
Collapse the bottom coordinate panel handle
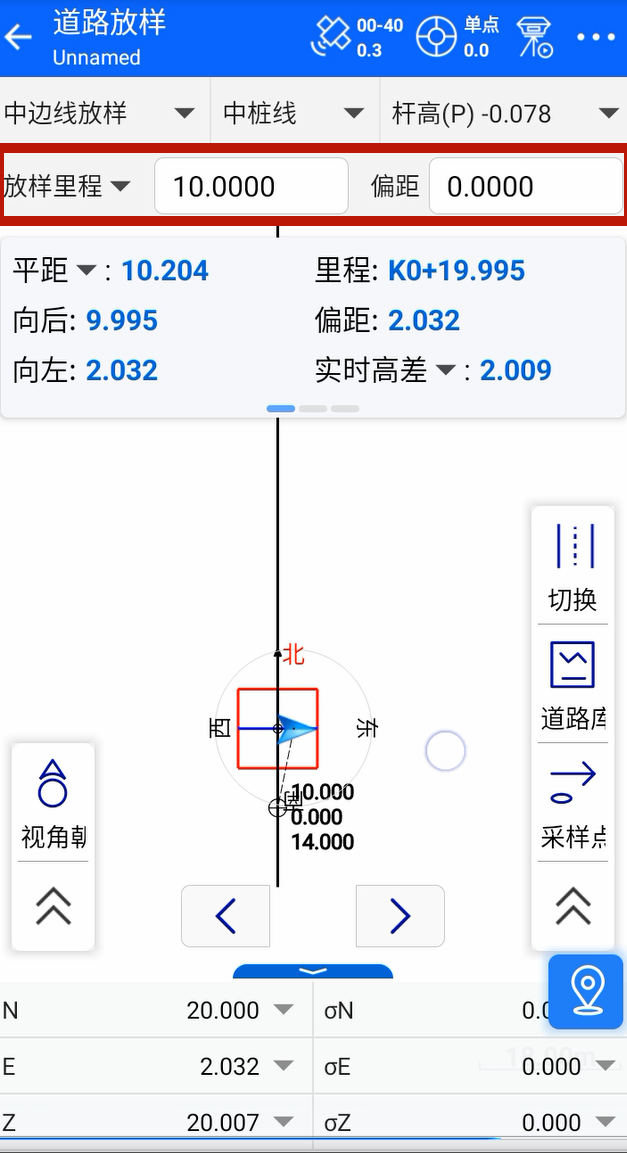(313, 971)
